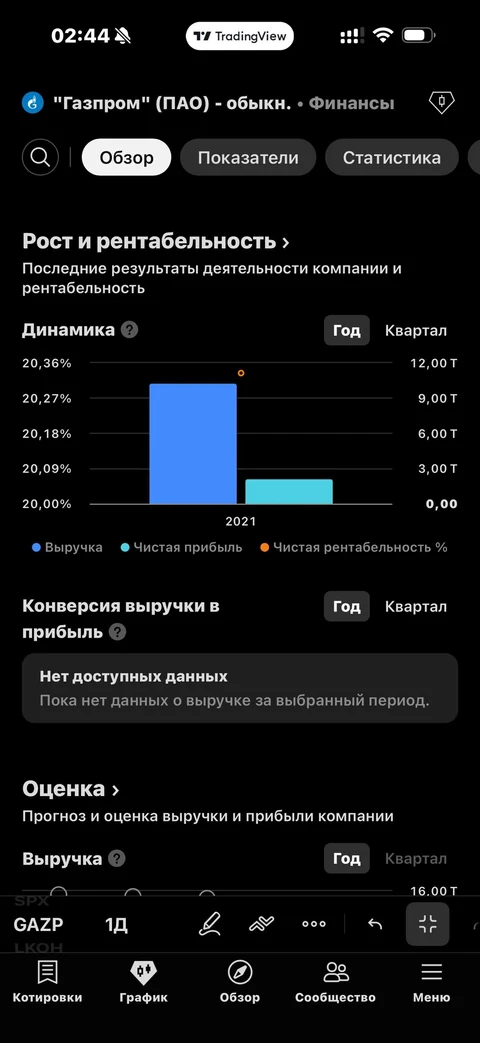Viewport: 480px width, 1043px height.
Task: Show help for Конверсия выручки в прибыль
Action: point(117,632)
